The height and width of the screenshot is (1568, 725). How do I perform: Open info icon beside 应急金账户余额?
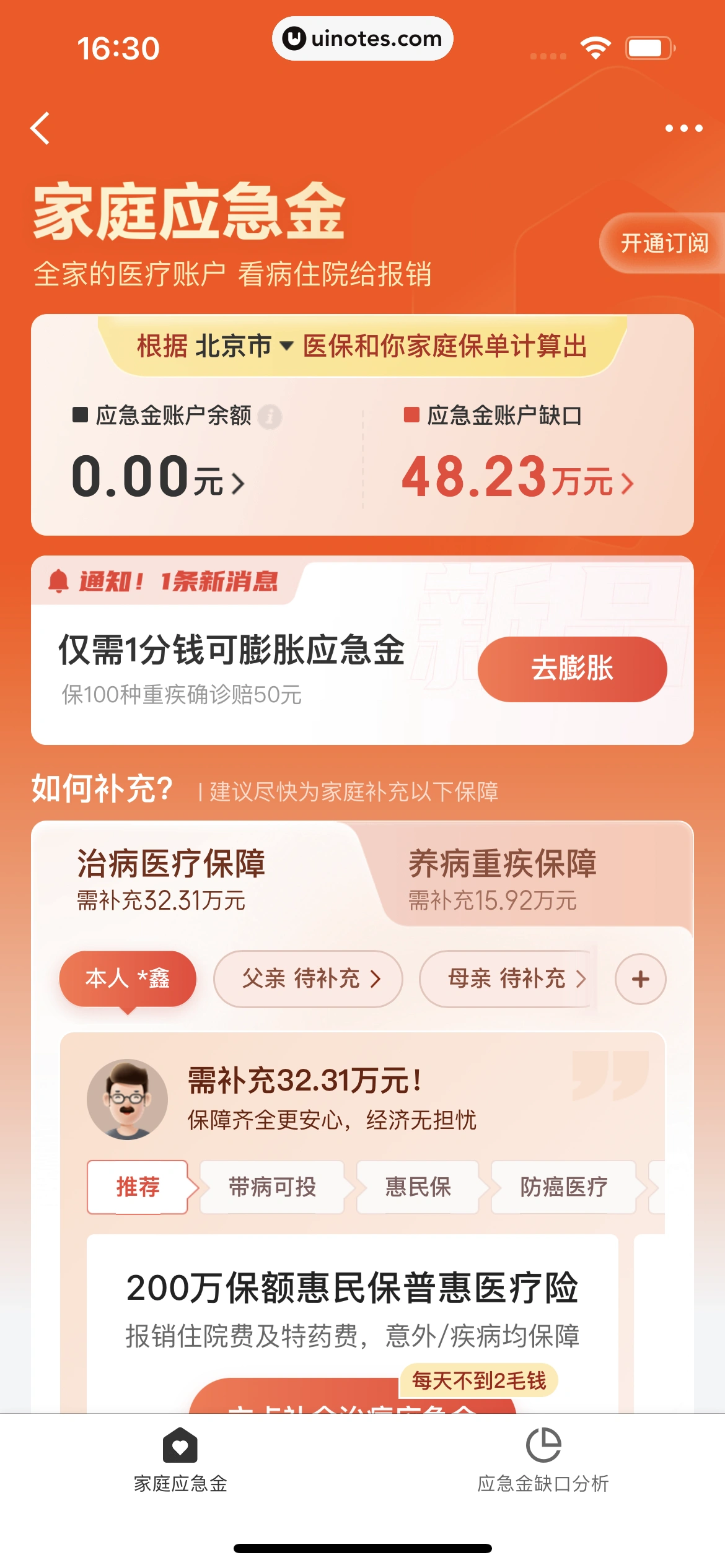[270, 416]
